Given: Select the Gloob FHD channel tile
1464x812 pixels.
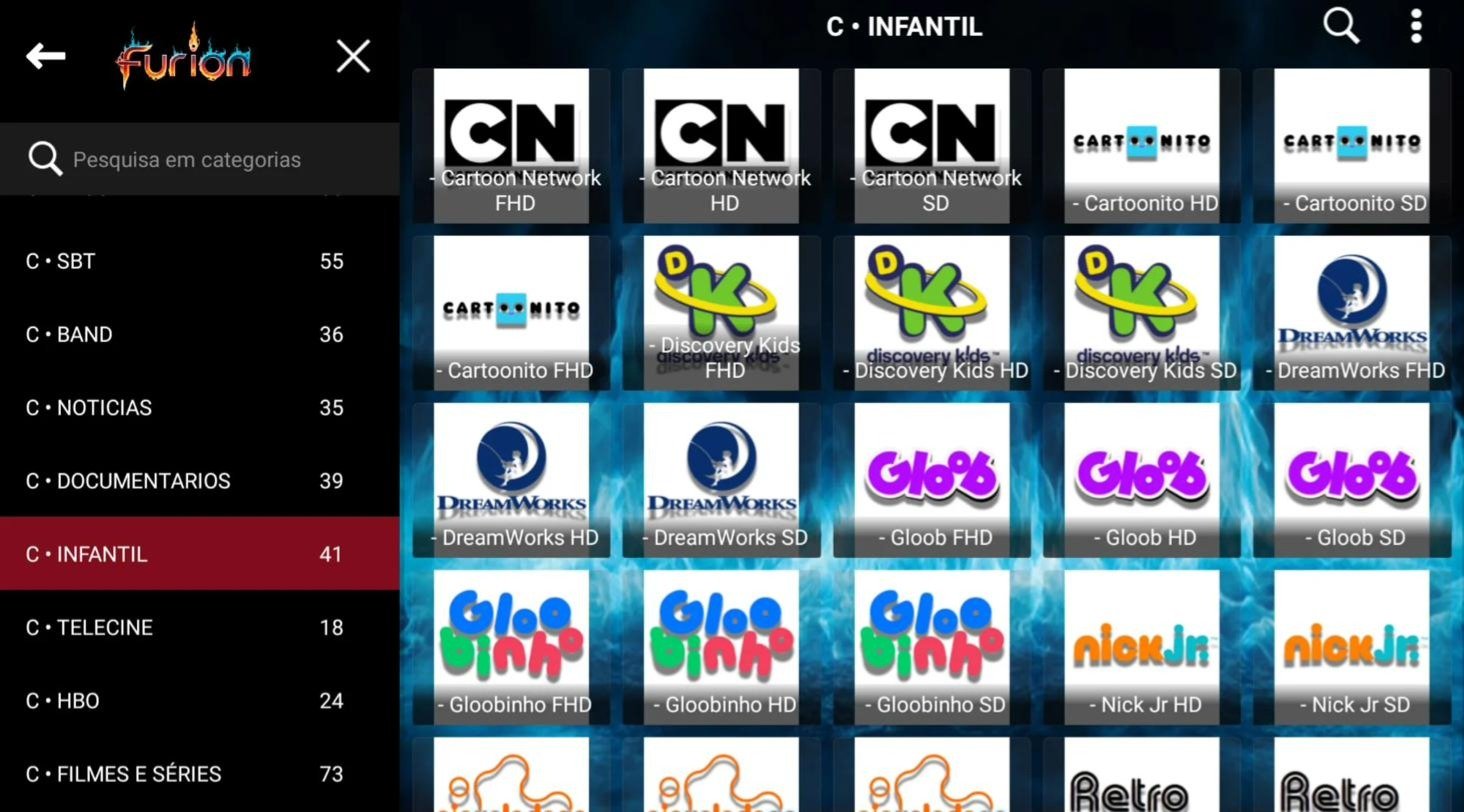Looking at the screenshot, I should coord(932,480).
